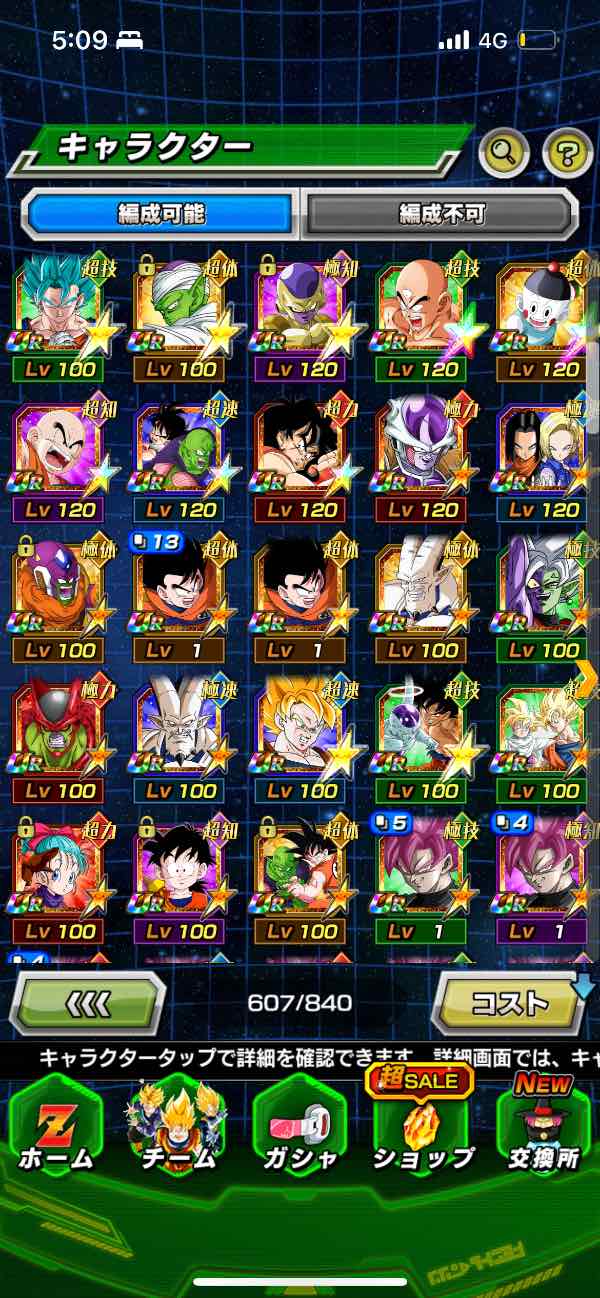Switch to the 編成可能 tab
This screenshot has height=1298, width=600.
pyautogui.click(x=160, y=214)
